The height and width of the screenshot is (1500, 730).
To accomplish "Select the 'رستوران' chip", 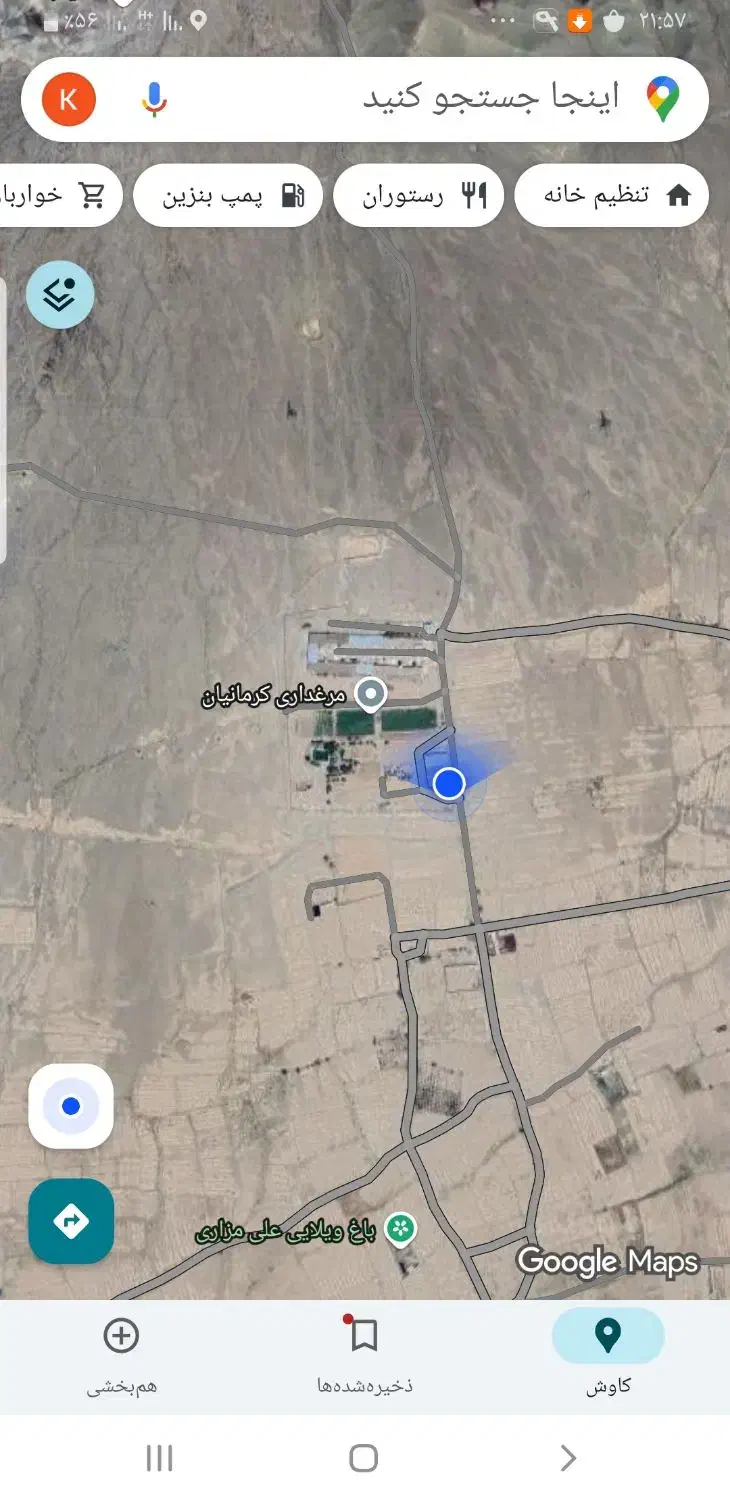I will 418,195.
